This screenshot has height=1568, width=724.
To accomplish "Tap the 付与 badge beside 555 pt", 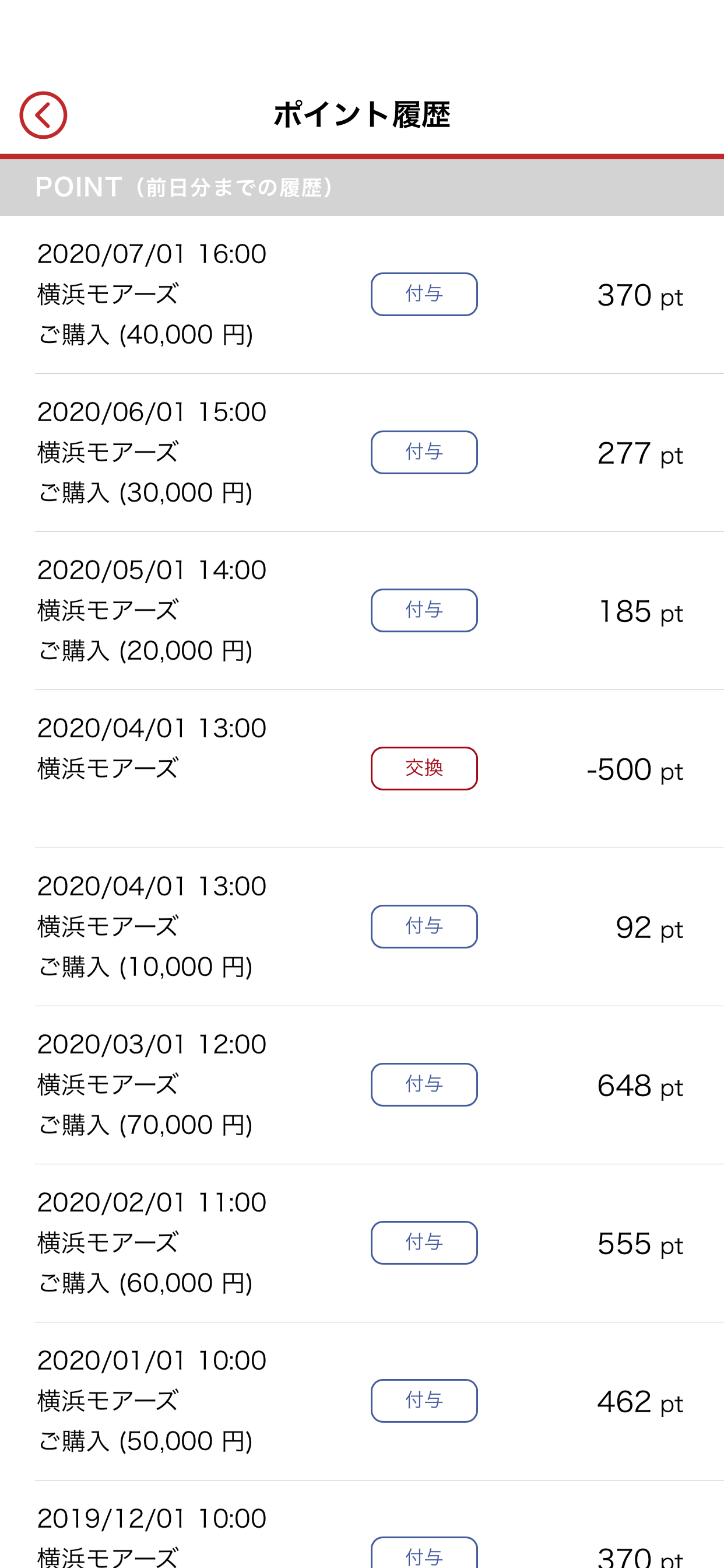I will coord(424,1242).
